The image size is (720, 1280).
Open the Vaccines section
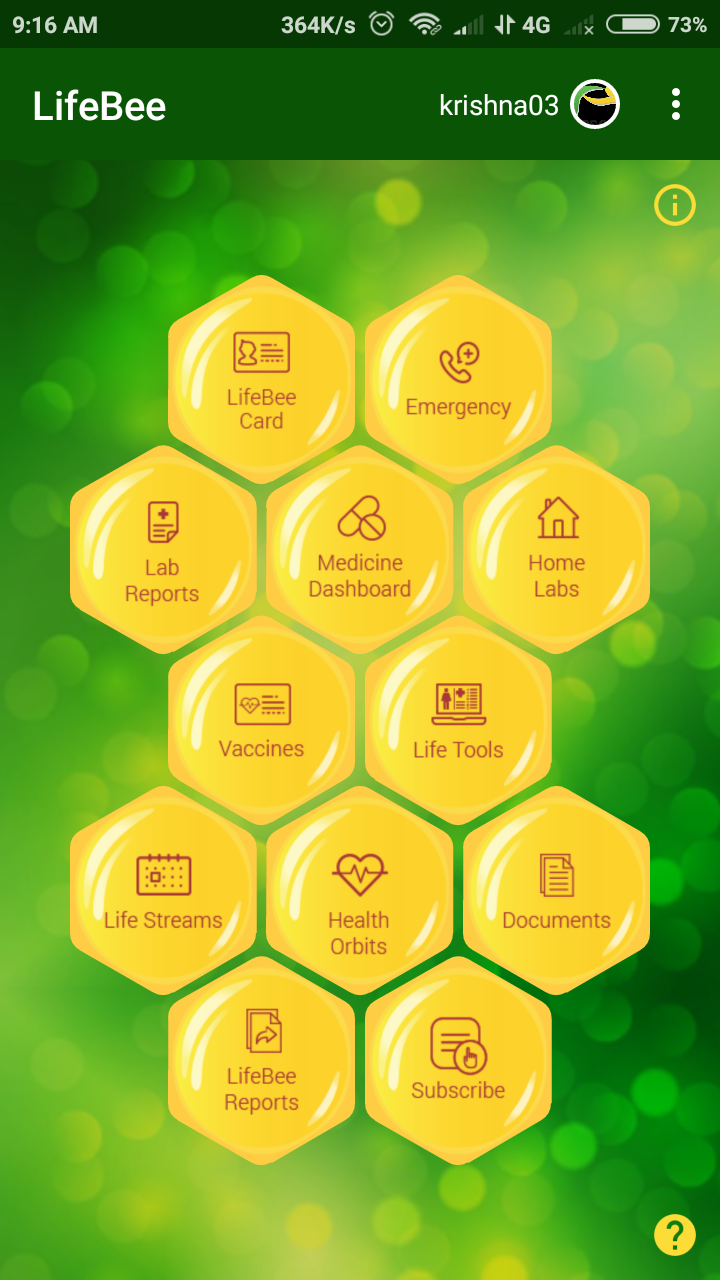pyautogui.click(x=261, y=720)
